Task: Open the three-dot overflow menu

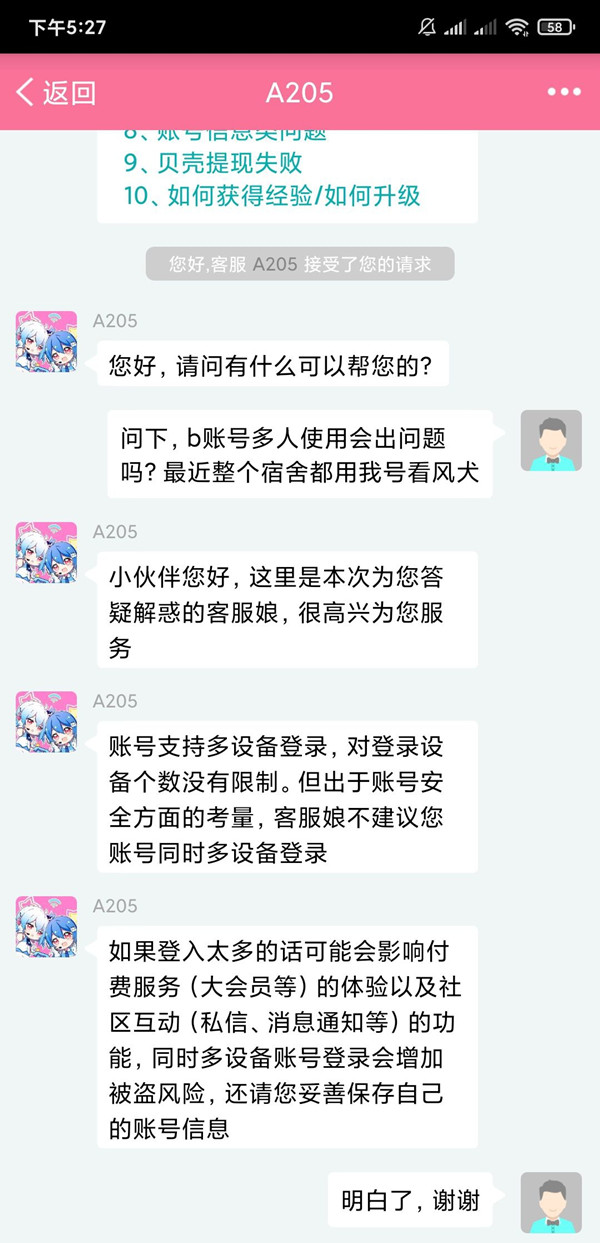Action: 563,93
